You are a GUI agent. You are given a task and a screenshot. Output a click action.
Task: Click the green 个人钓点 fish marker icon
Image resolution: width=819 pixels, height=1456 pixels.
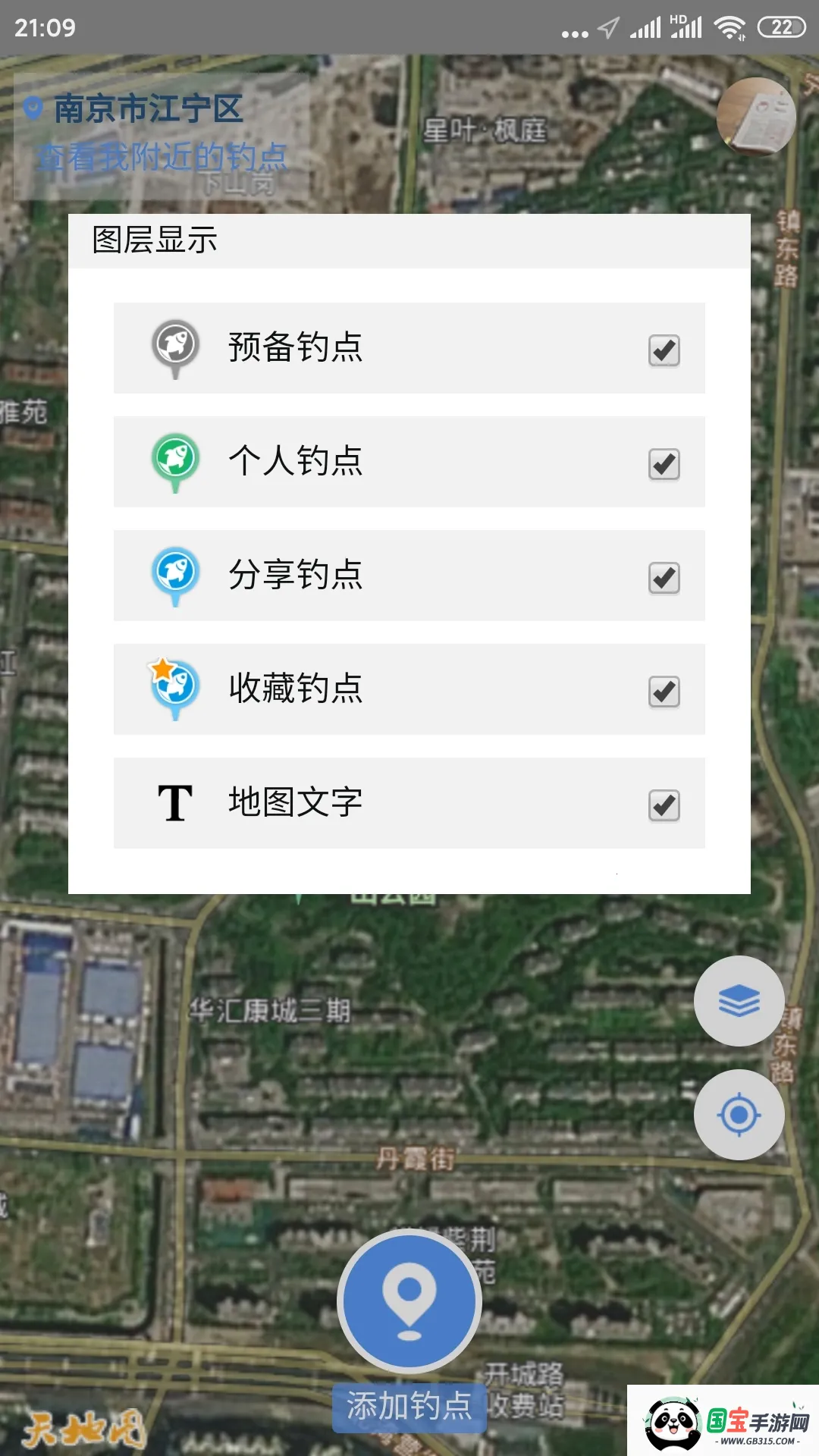click(175, 461)
